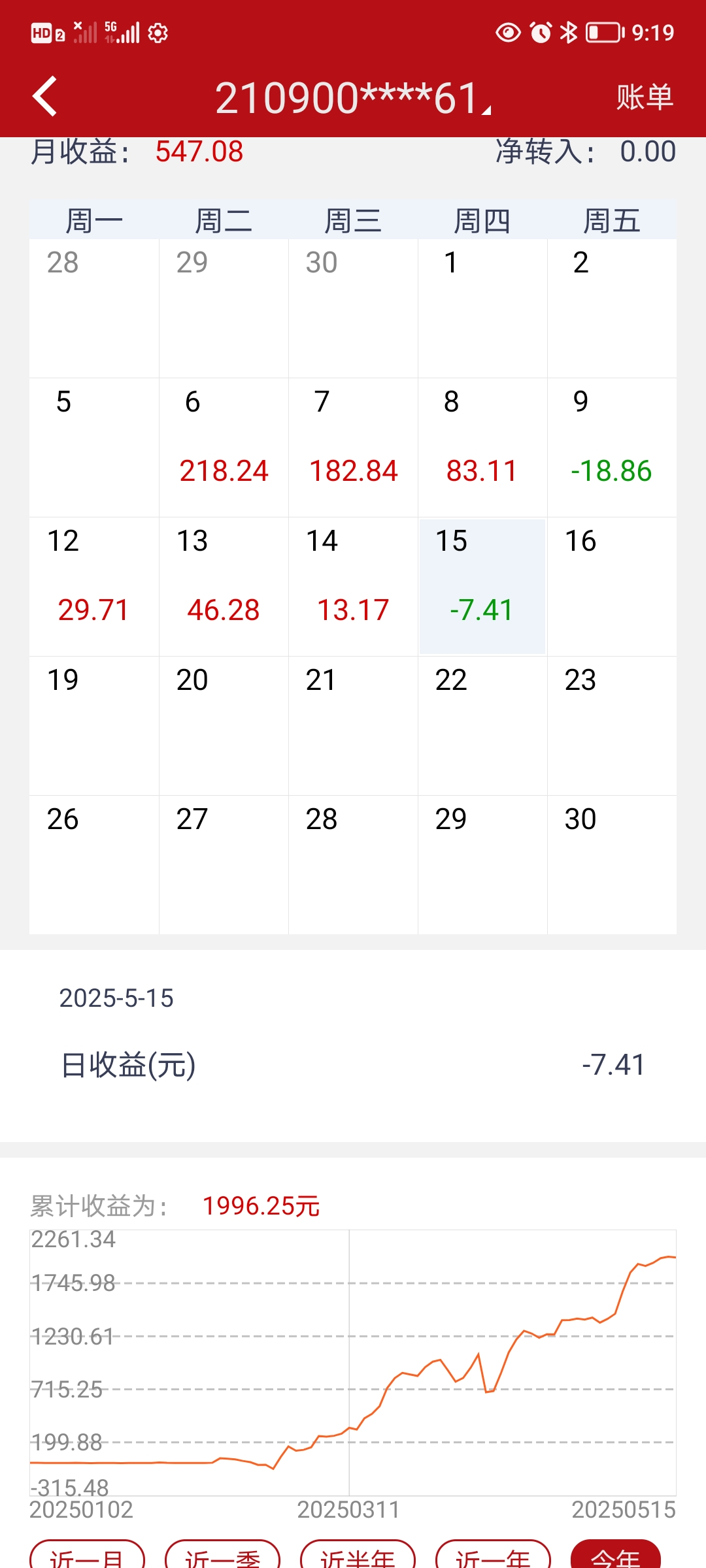Show details for May 13 profit 46.28
Image resolution: width=706 pixels, height=1568 pixels.
point(224,587)
